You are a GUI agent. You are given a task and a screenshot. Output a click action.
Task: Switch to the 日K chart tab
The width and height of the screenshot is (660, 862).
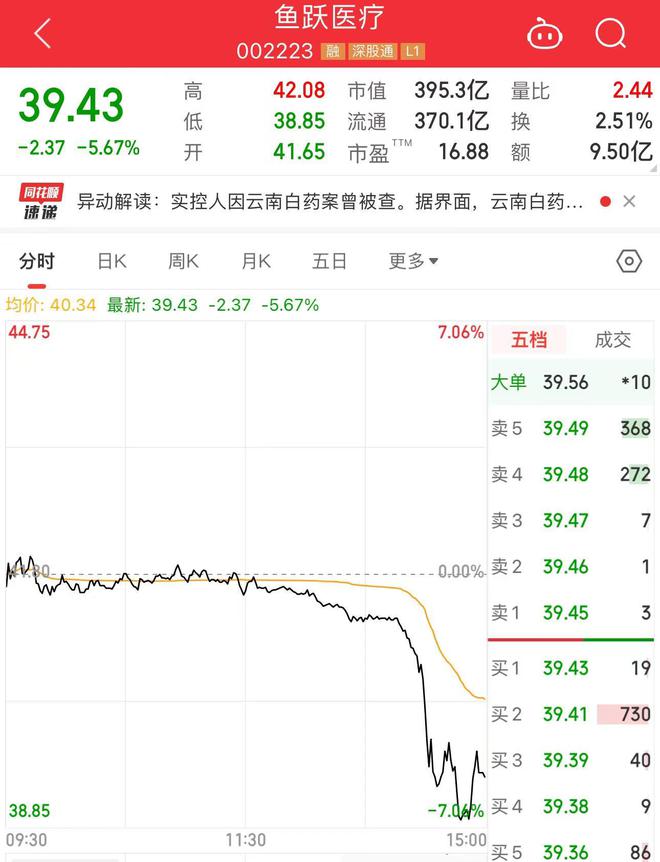[x=112, y=262]
